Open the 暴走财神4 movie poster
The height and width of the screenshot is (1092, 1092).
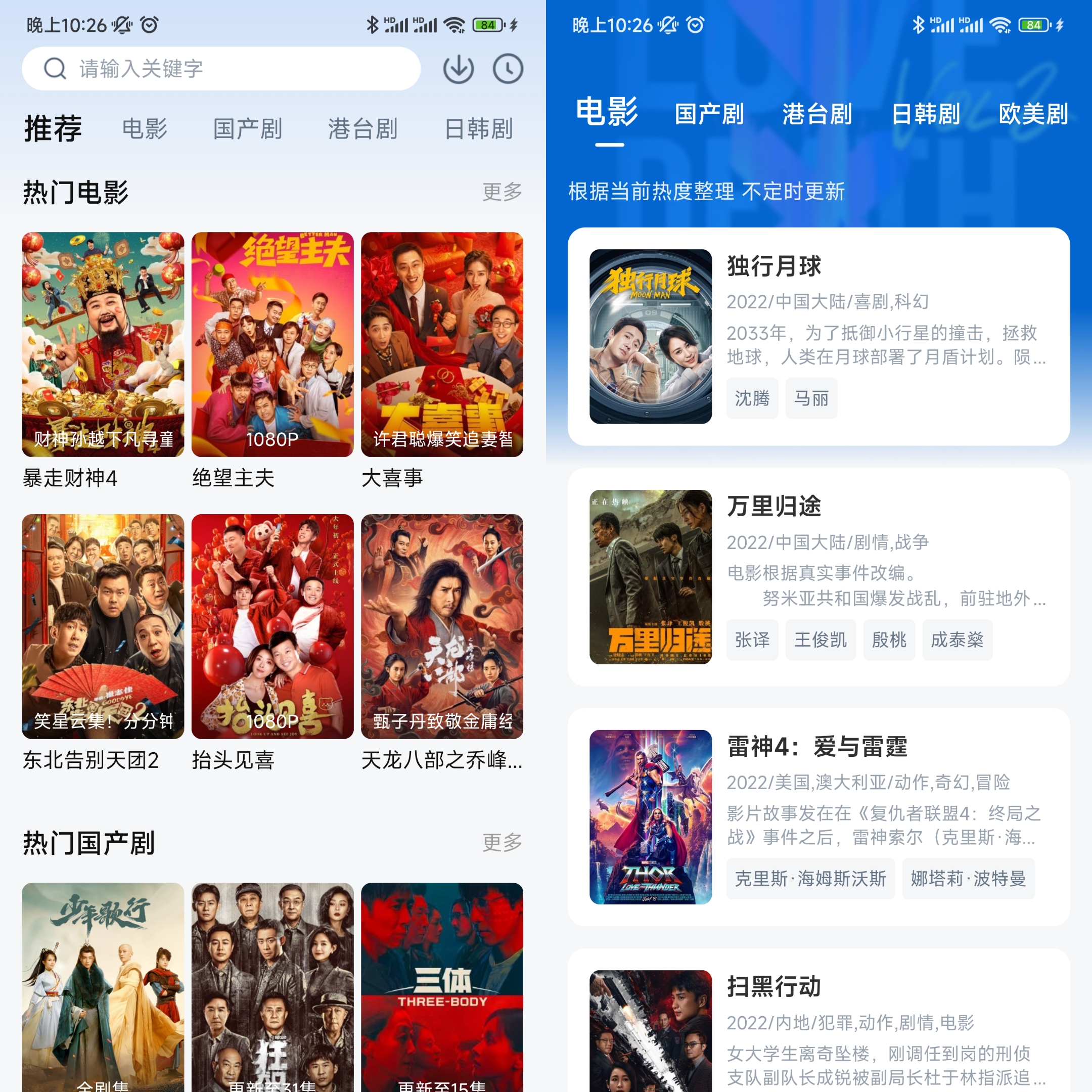[x=103, y=345]
